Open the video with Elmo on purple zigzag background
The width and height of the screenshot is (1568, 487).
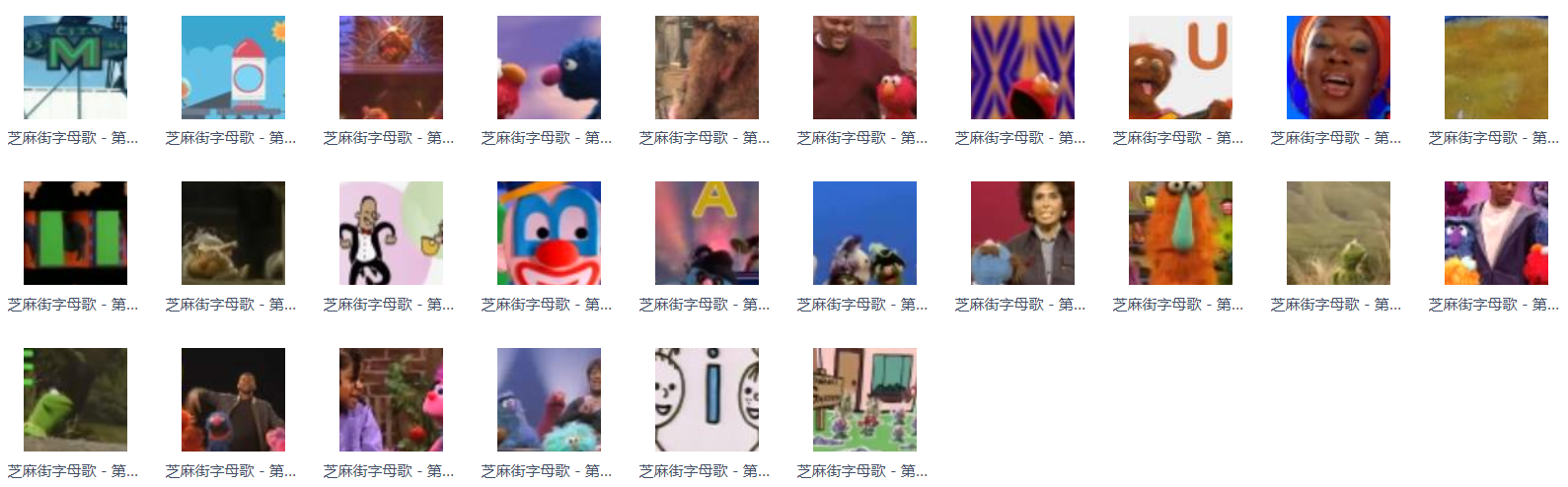[x=1022, y=67]
